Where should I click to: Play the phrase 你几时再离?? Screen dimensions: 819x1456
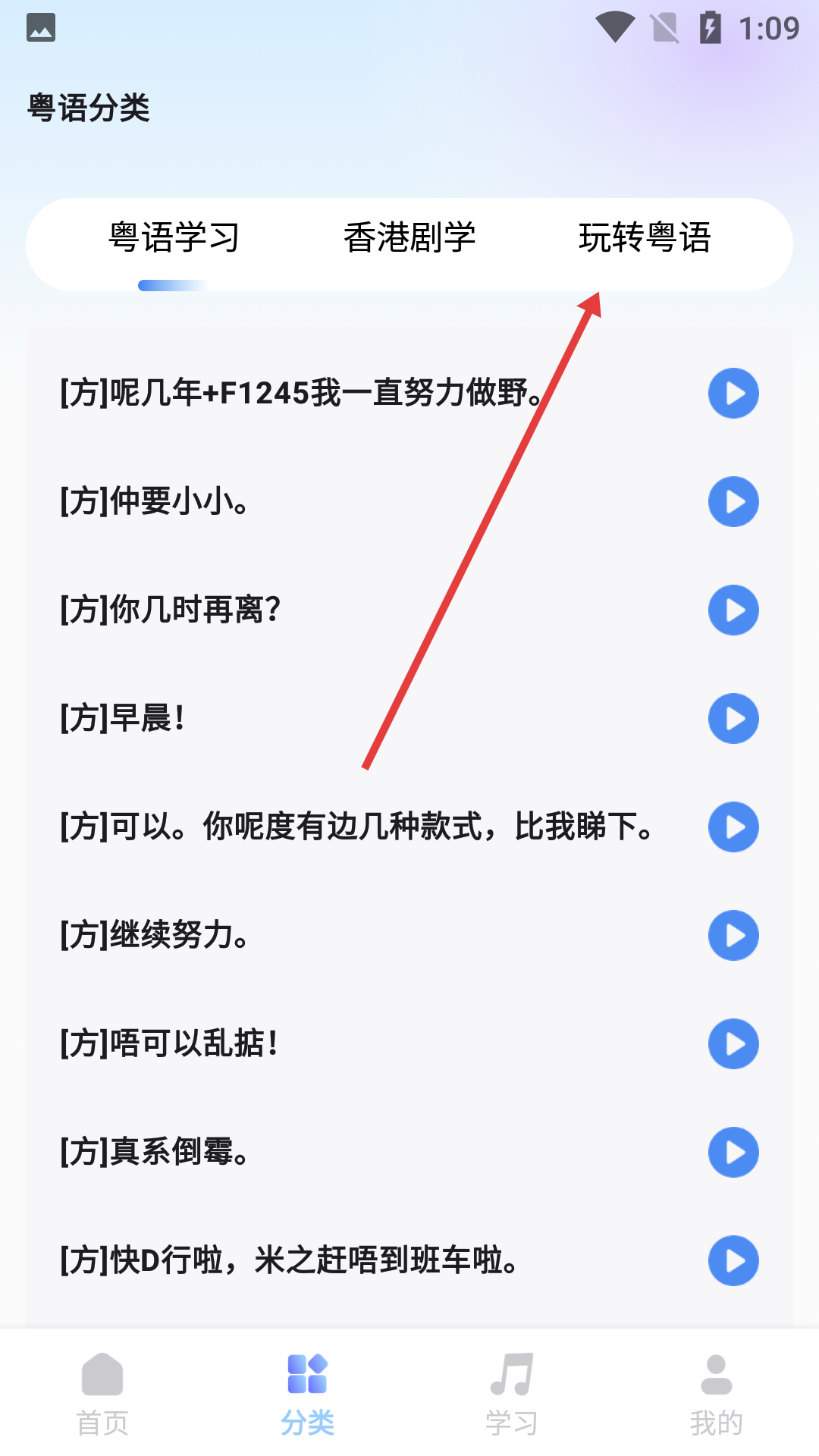point(733,610)
